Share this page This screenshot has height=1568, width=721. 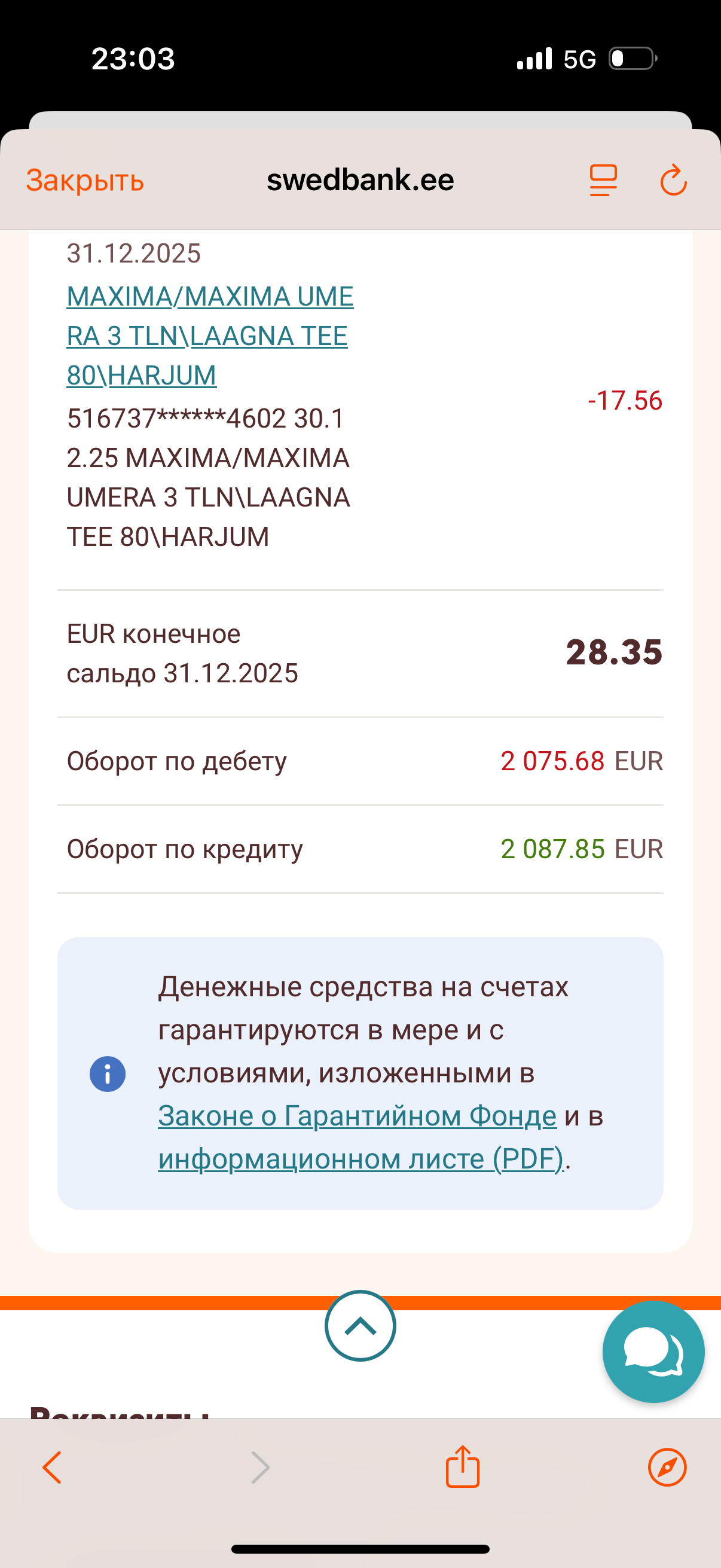[462, 1467]
